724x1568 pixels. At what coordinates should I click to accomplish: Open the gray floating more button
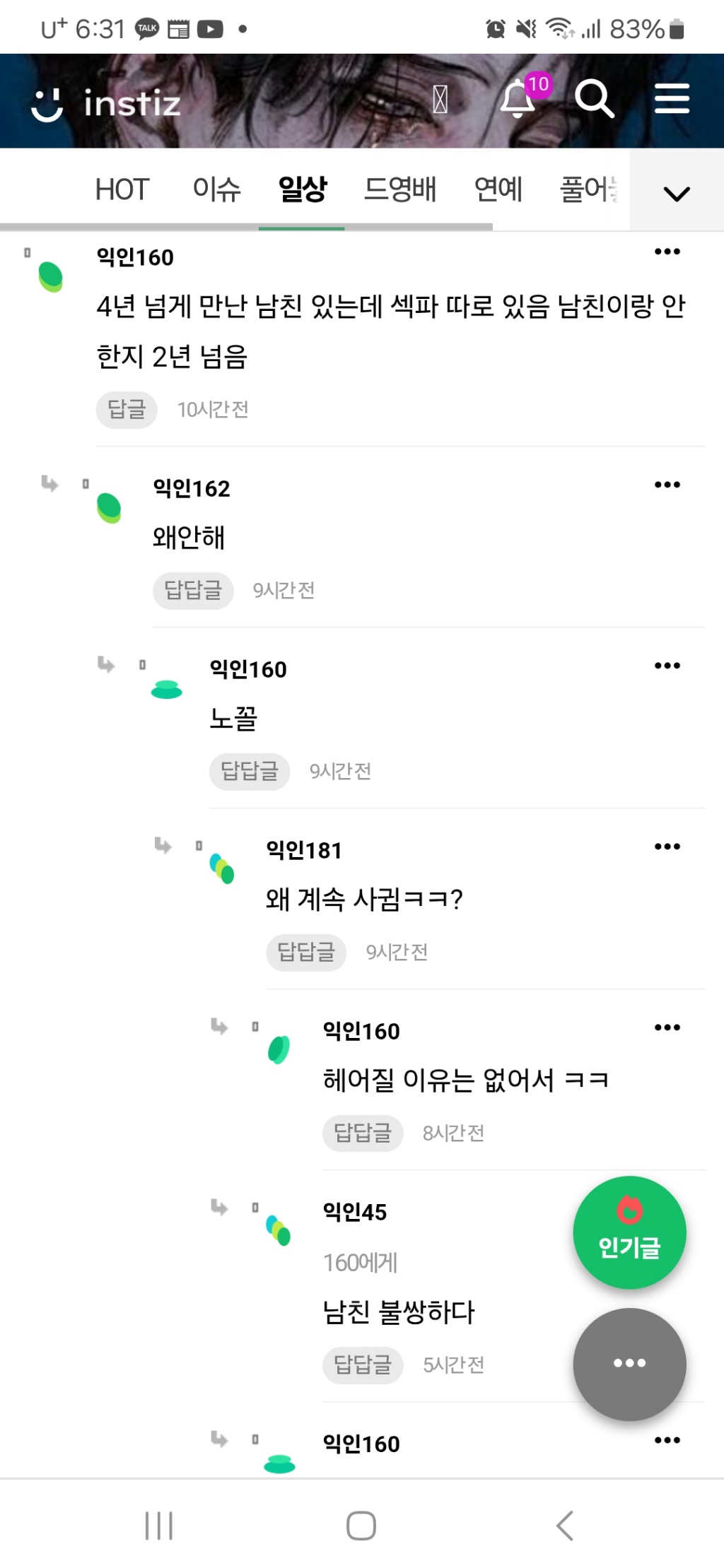coord(629,1364)
